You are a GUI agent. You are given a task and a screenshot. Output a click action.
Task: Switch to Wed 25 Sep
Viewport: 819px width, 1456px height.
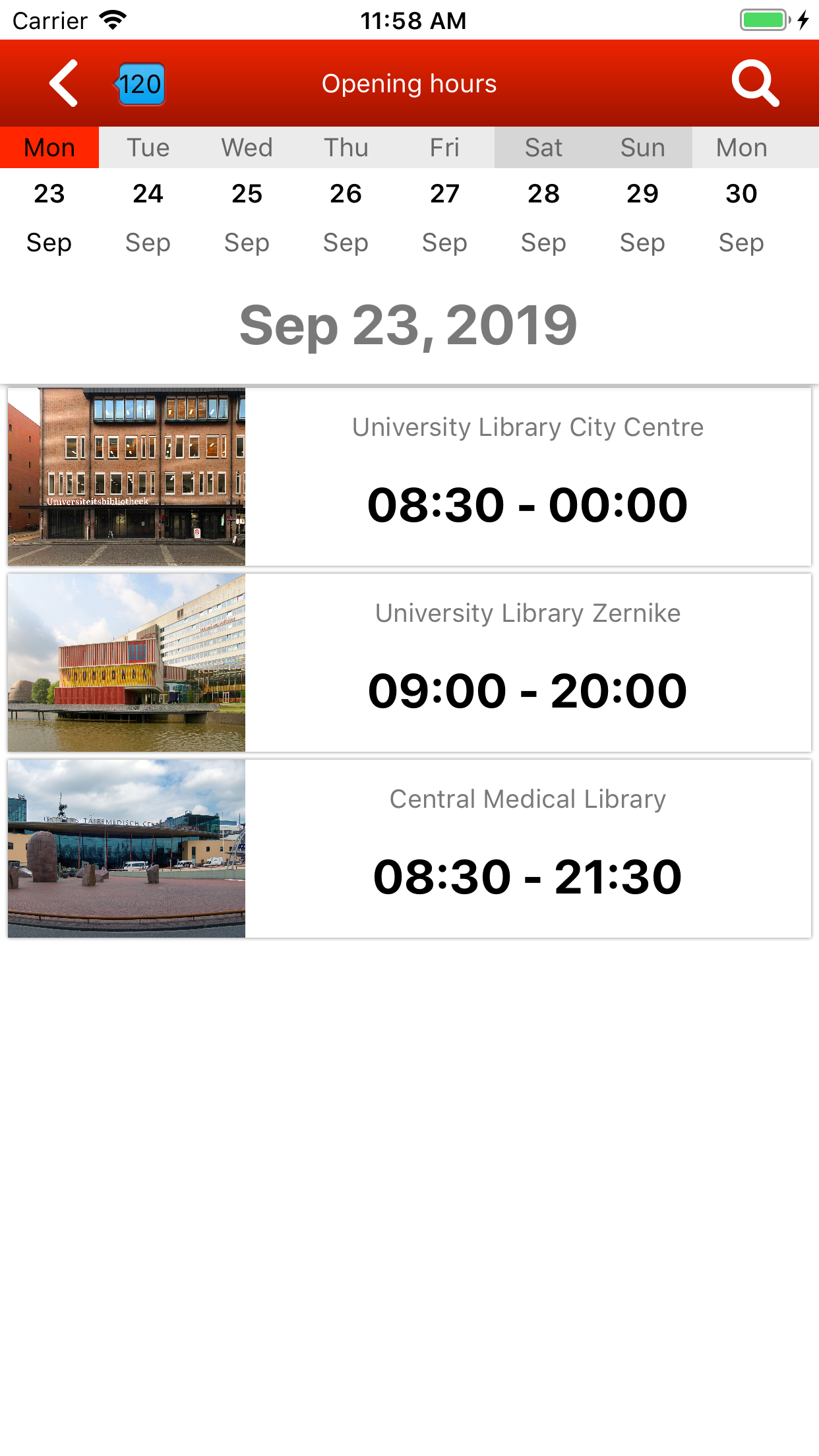pos(247,196)
